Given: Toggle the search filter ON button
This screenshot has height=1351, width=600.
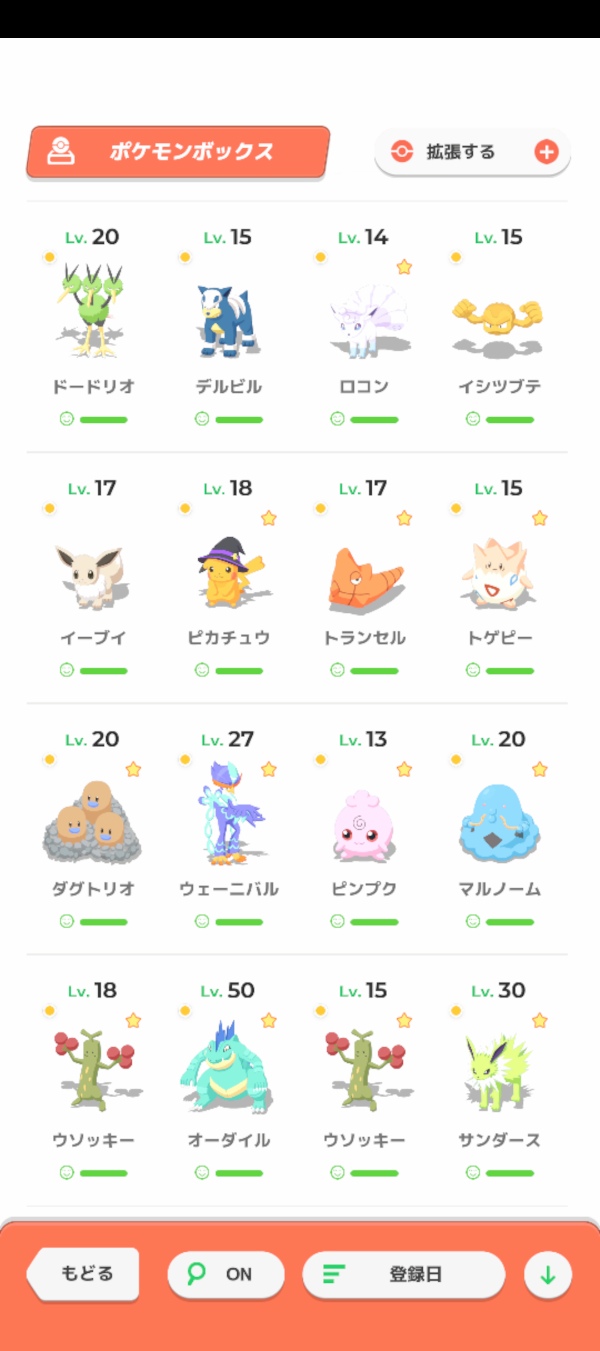Looking at the screenshot, I should (225, 1274).
